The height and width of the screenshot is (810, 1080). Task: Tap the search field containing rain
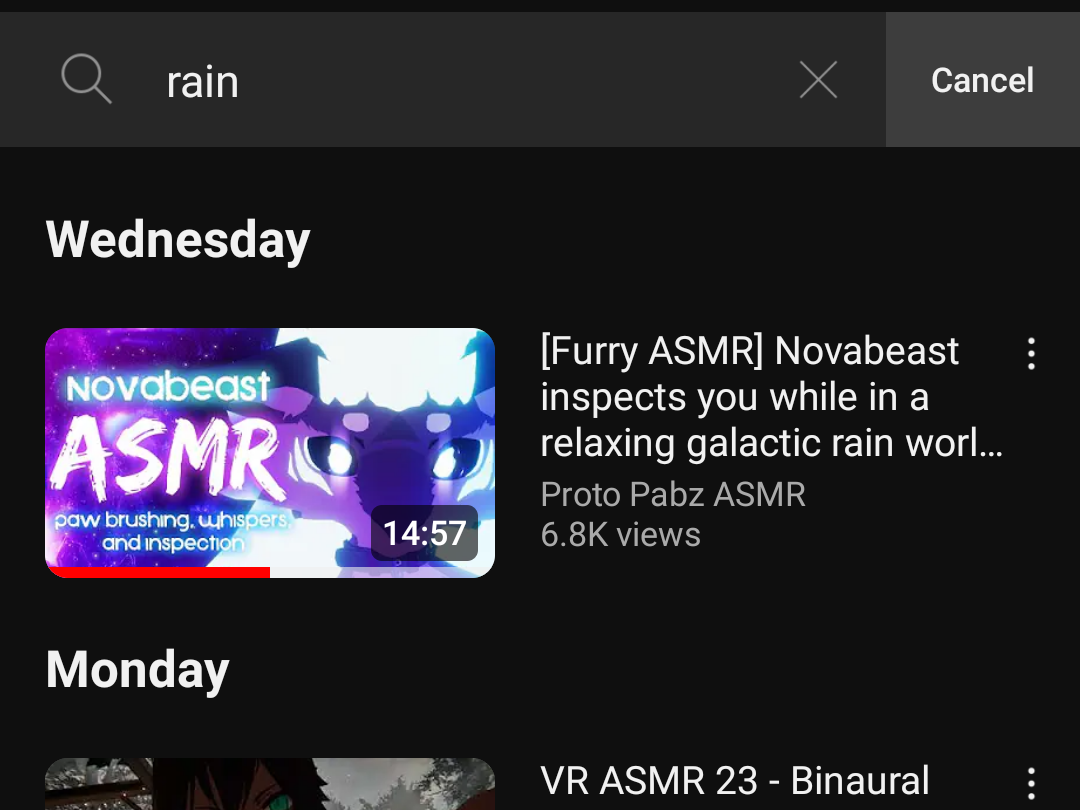pyautogui.click(x=450, y=80)
